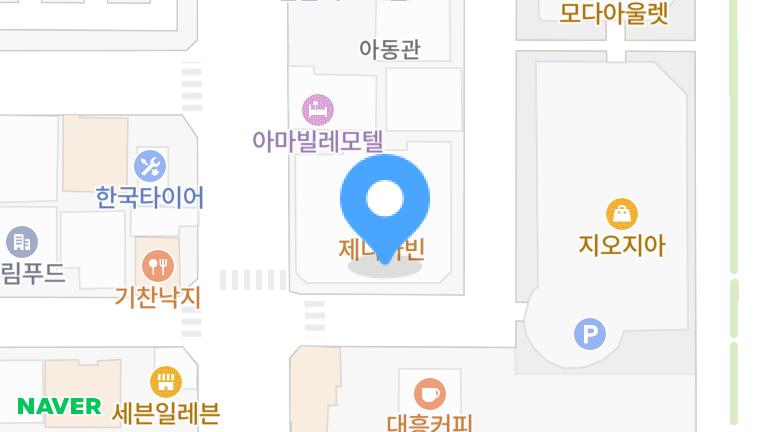Select the 세븐일레븐 store marker
The height and width of the screenshot is (432, 768).
tap(166, 382)
